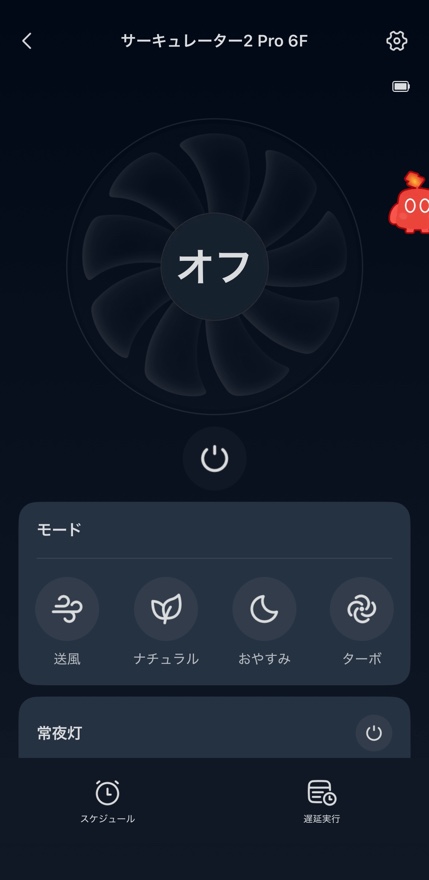Select the 送風 mode
This screenshot has height=880, width=429.
coord(67,609)
